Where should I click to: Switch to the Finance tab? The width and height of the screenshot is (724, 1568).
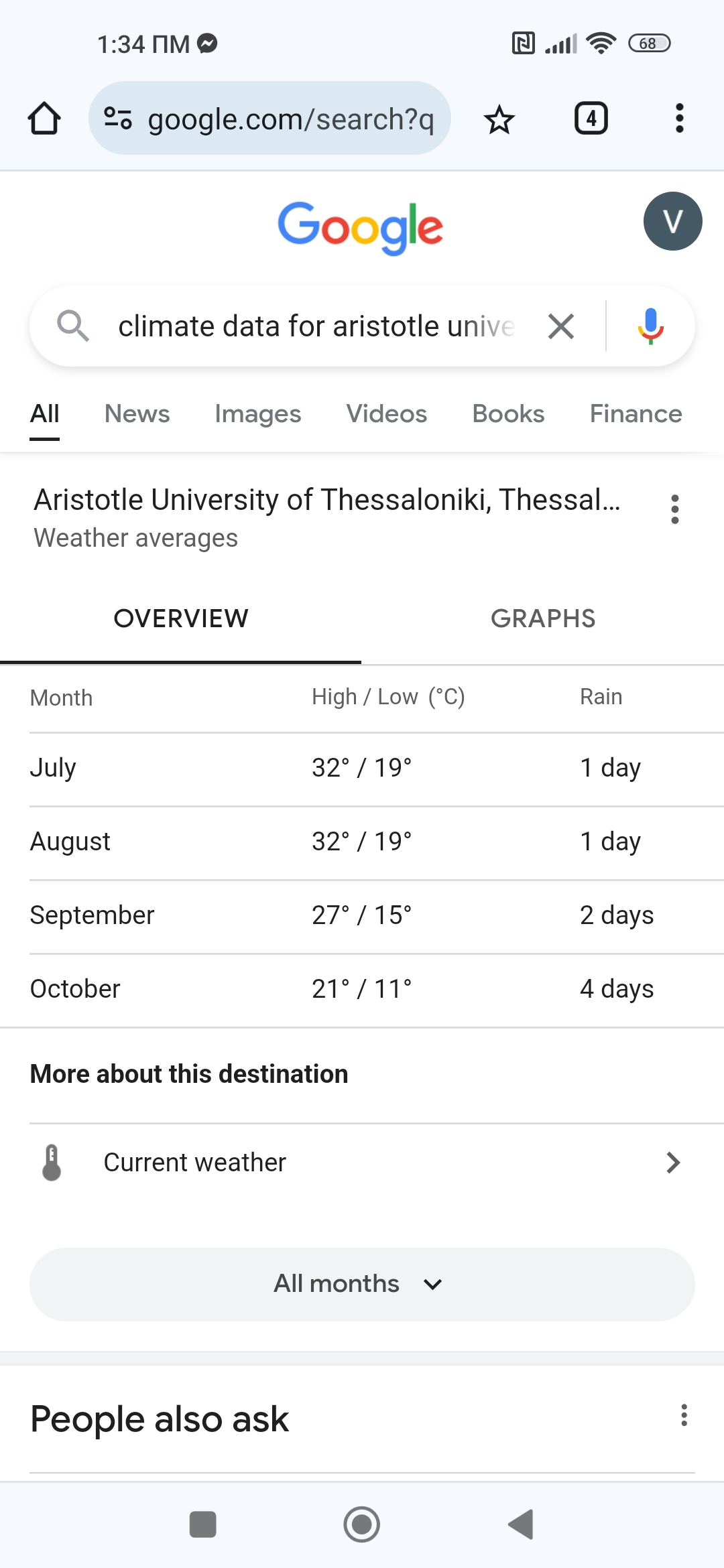click(635, 413)
